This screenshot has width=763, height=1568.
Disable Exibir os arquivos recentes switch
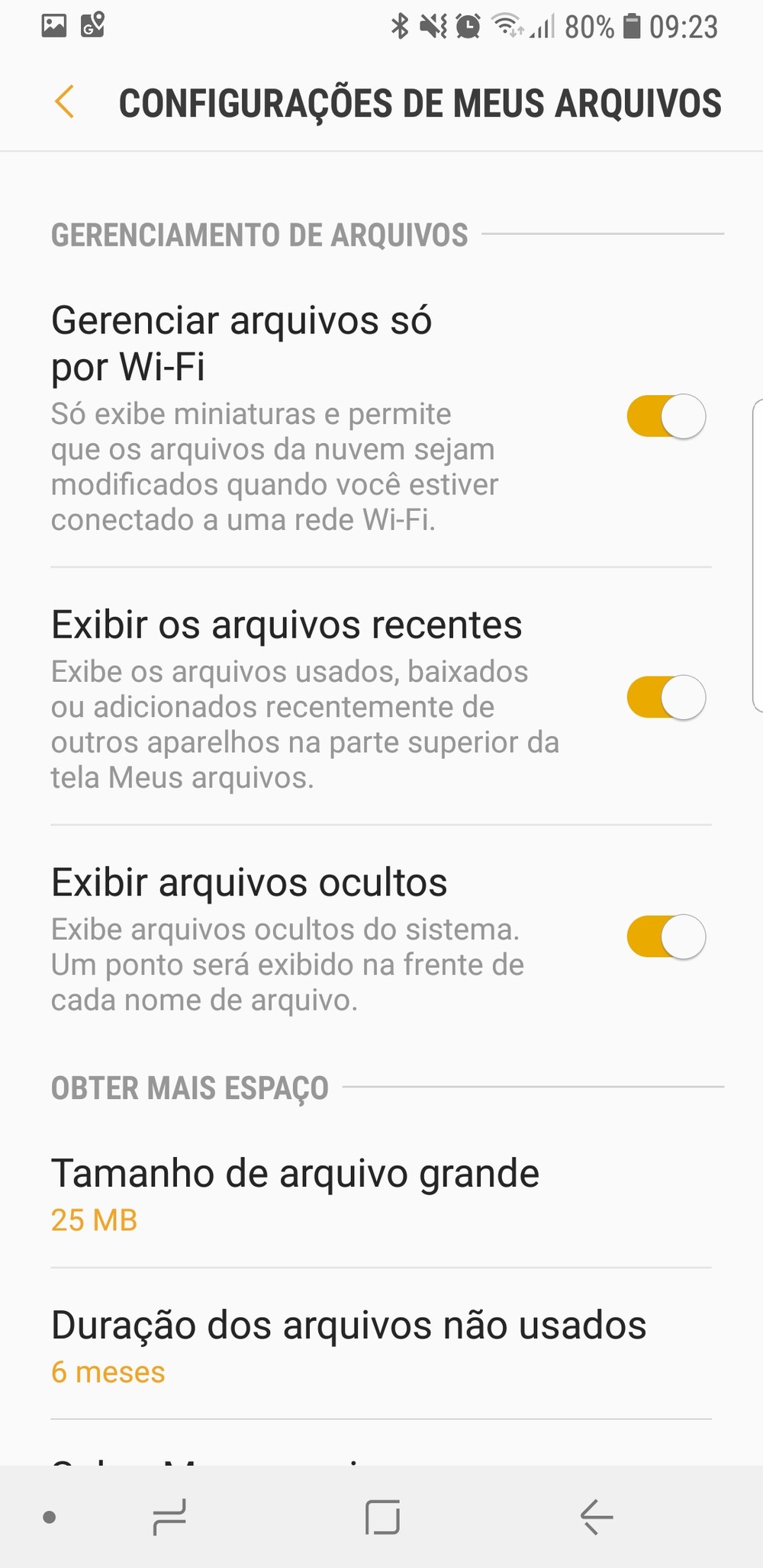coord(665,698)
